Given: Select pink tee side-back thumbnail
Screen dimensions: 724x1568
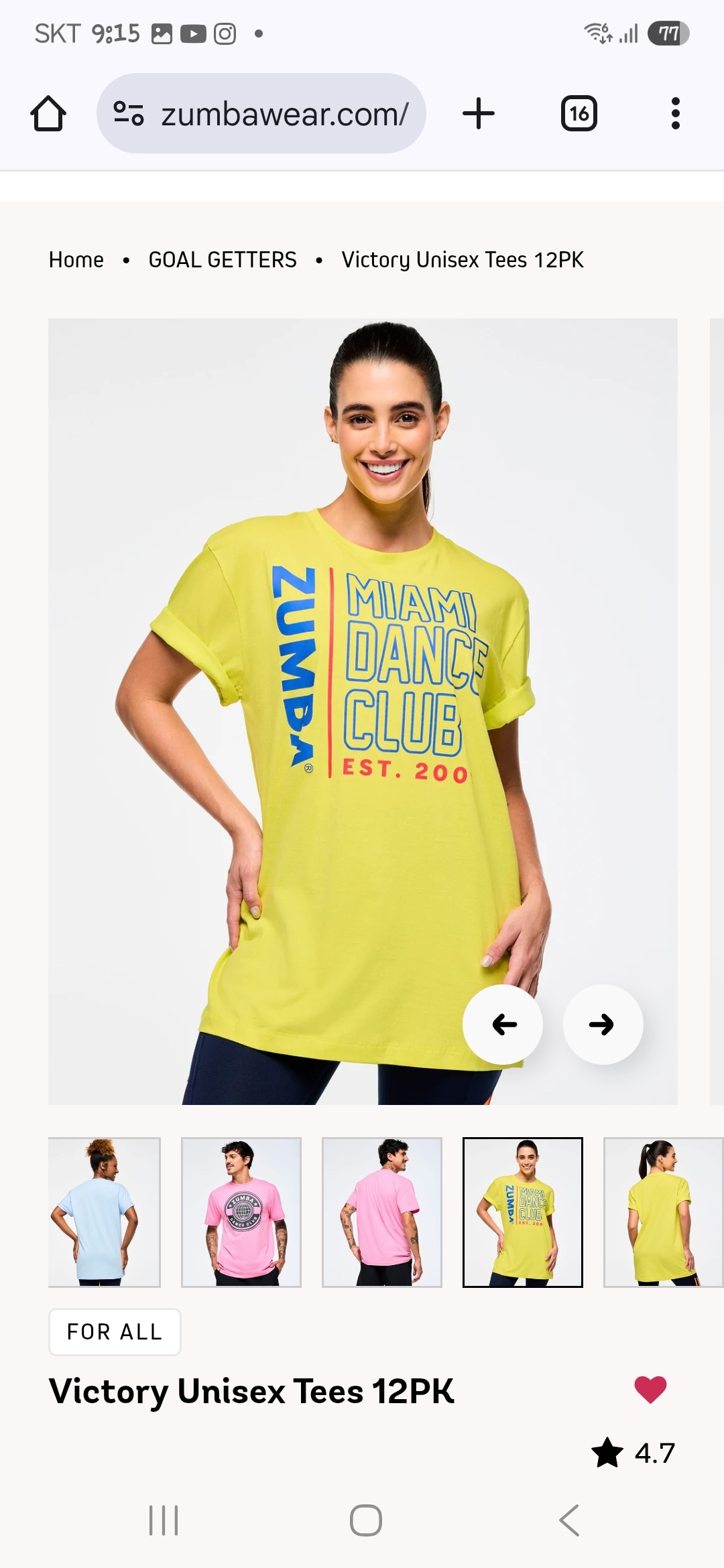Looking at the screenshot, I should 382,1212.
